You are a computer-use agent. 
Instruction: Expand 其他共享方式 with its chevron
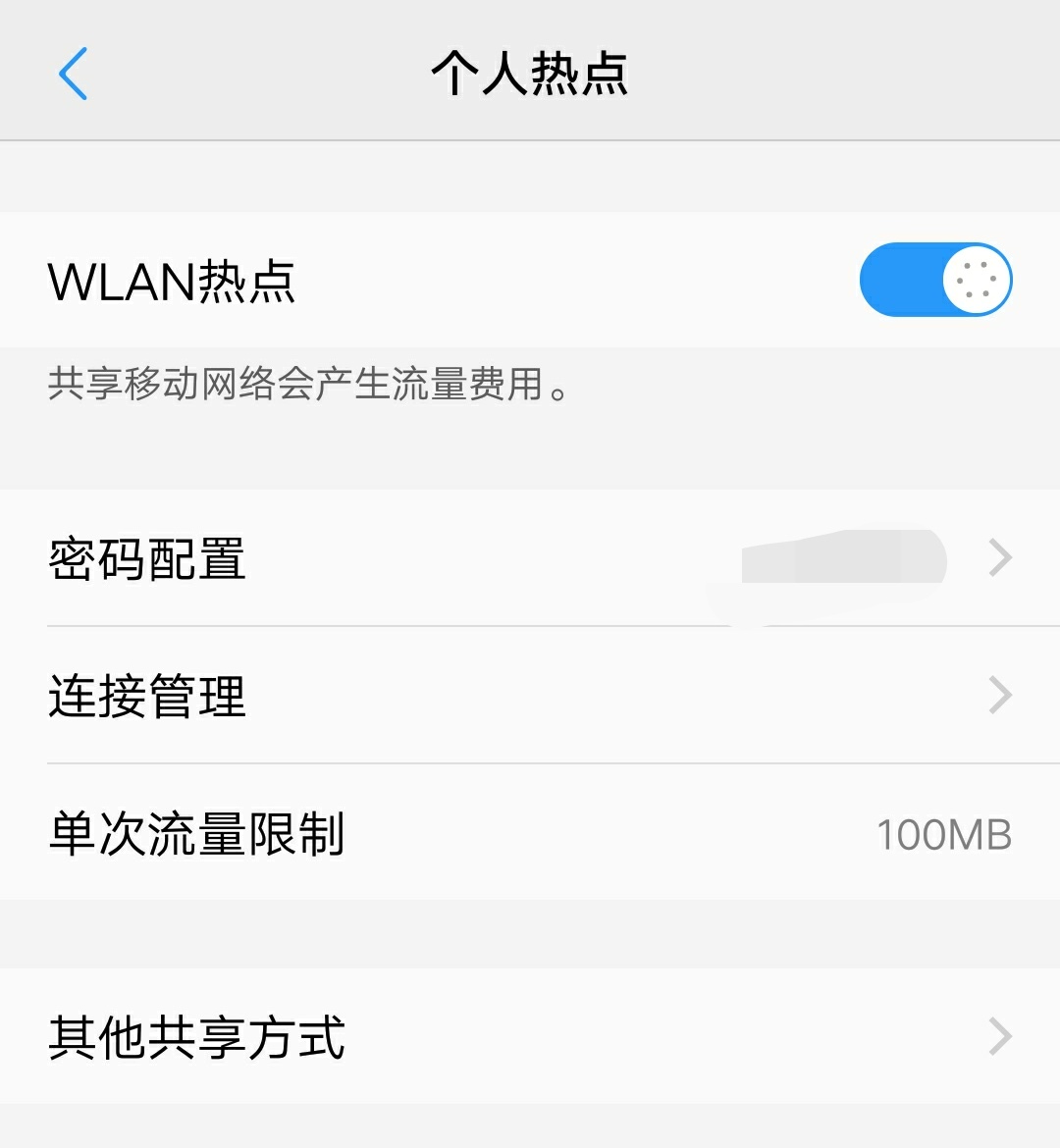point(999,1037)
